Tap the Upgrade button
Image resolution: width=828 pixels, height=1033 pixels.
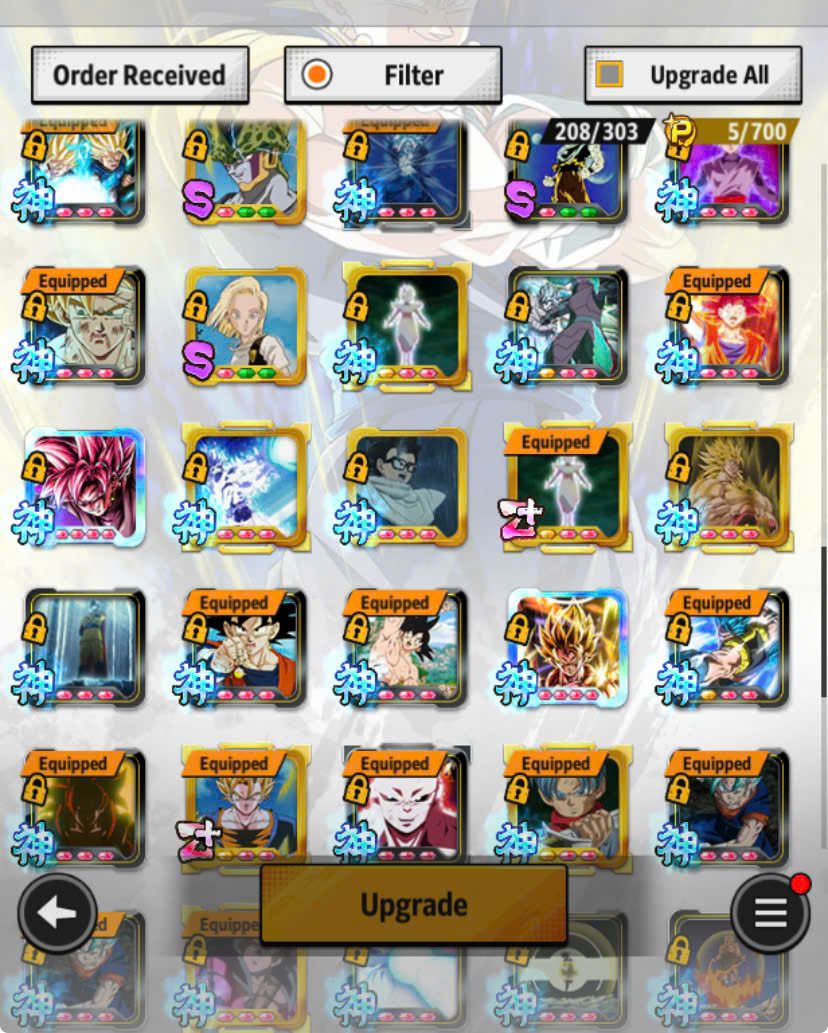[413, 905]
